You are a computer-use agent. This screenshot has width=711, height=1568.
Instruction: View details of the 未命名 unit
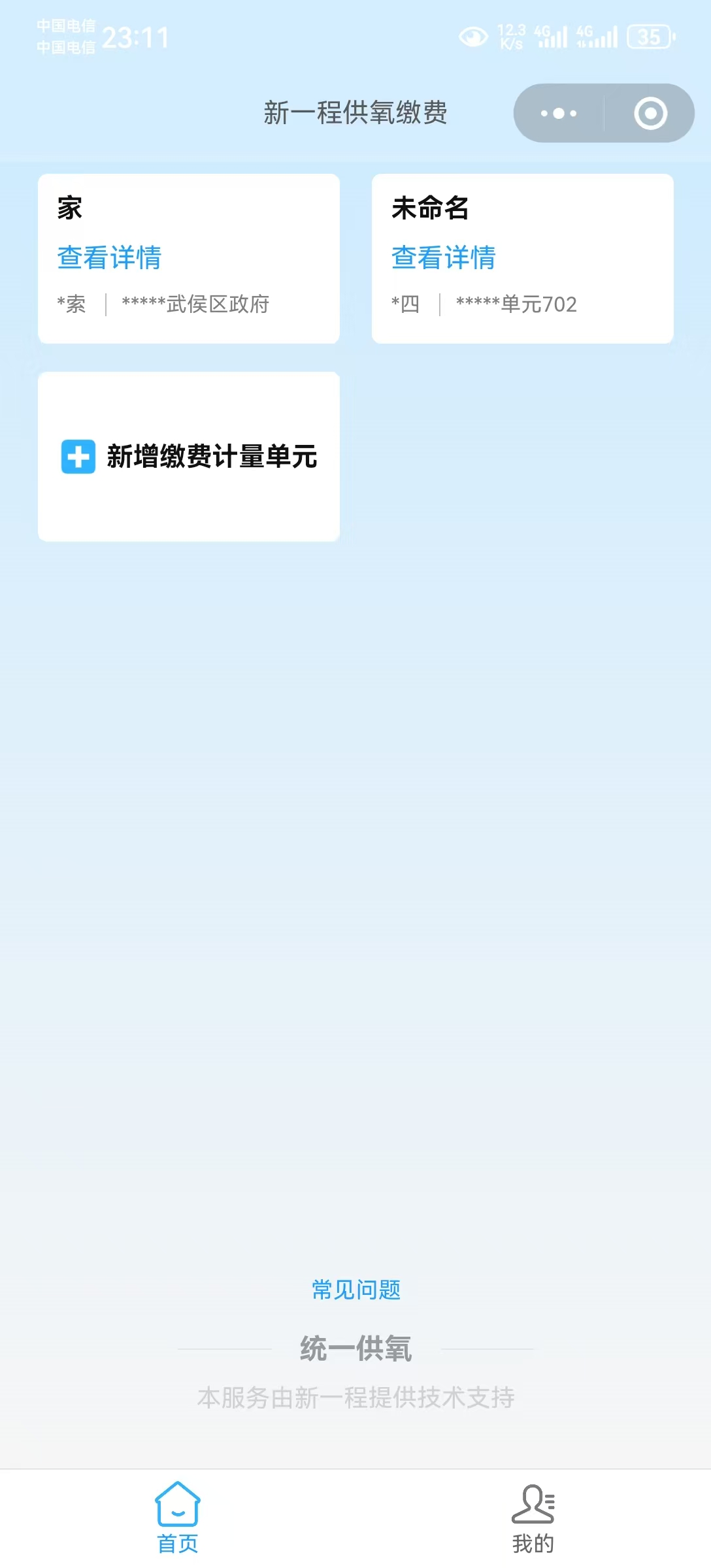(x=443, y=257)
